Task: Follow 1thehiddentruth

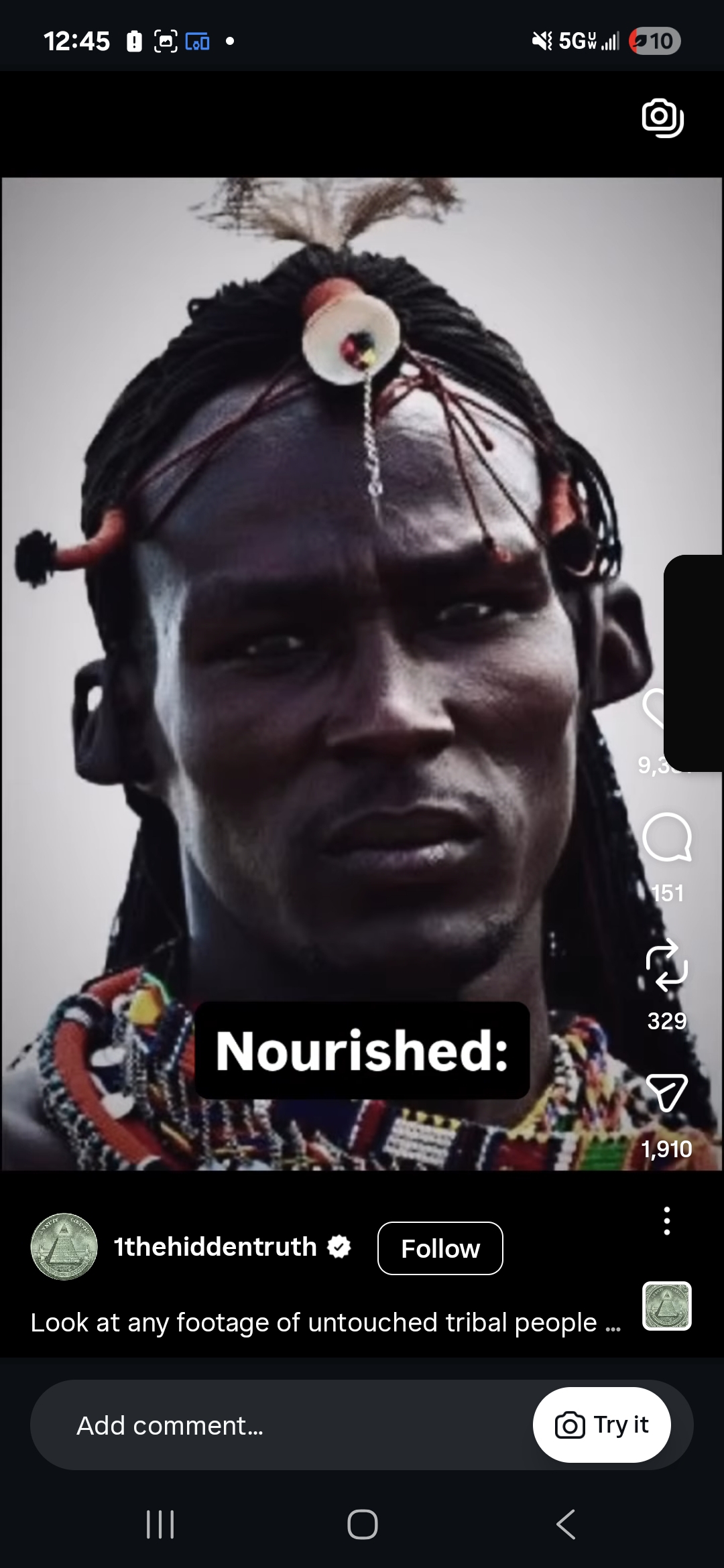Action: pyautogui.click(x=440, y=1248)
